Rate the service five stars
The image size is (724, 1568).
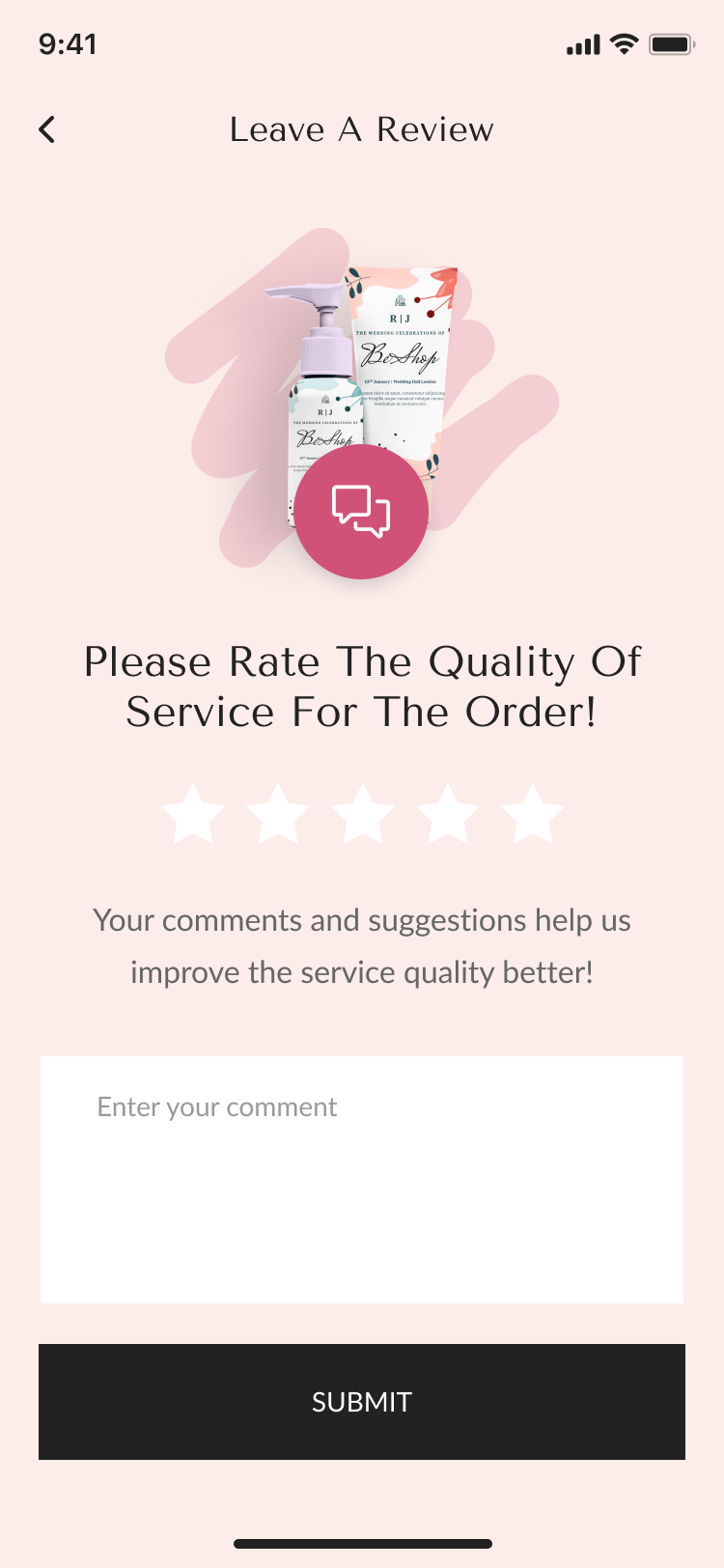click(533, 814)
